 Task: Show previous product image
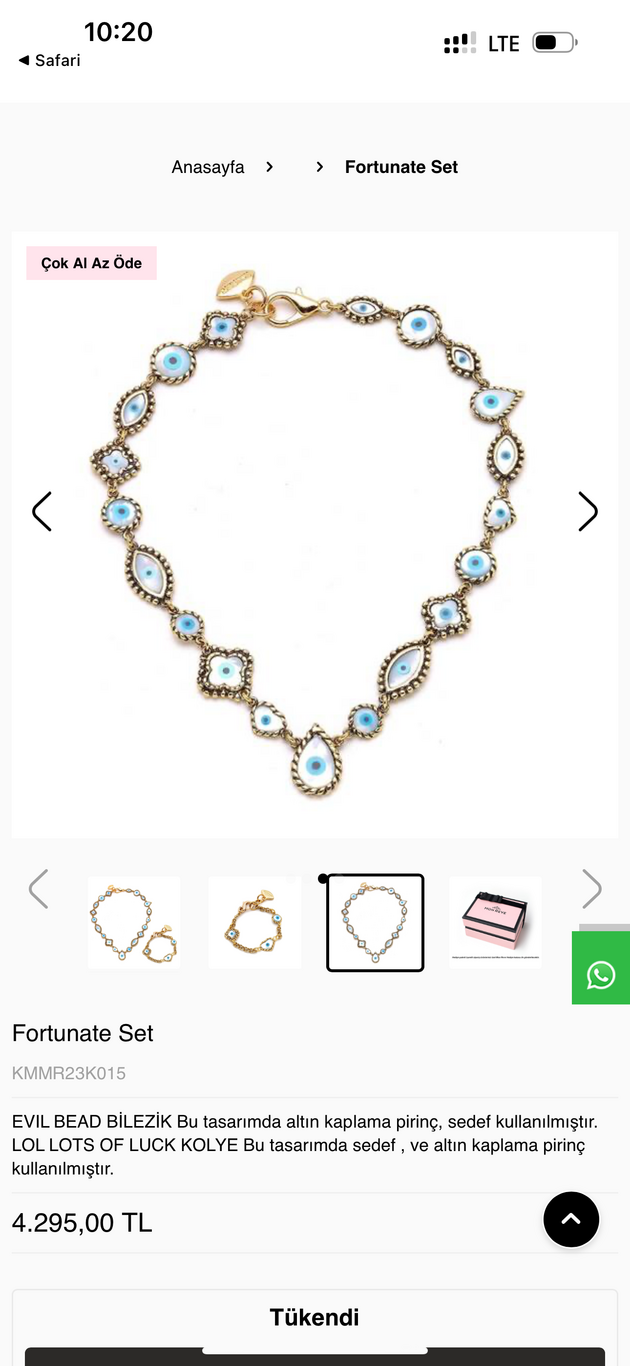coord(42,511)
